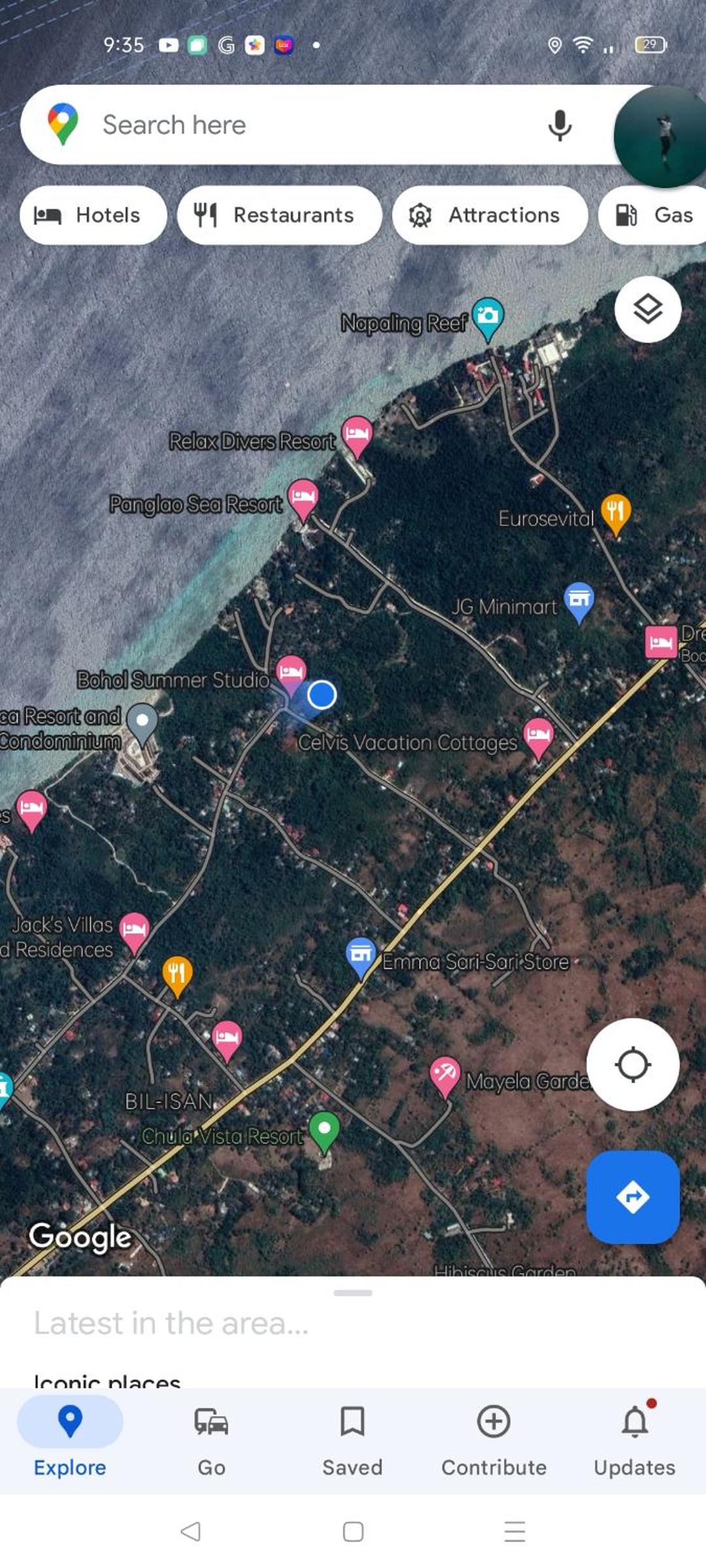
Task: Start voice search with the microphone
Action: pos(560,125)
